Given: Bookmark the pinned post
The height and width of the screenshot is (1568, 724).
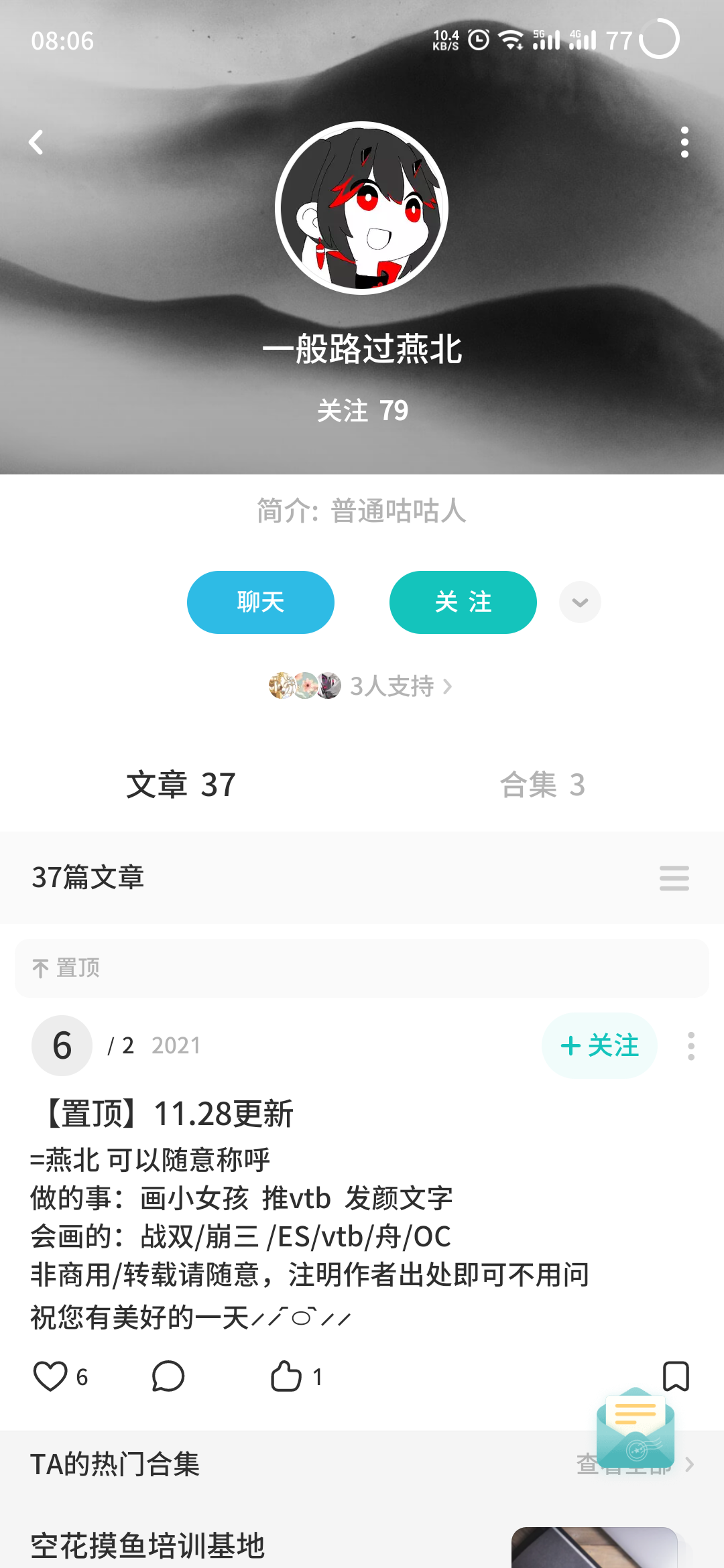Looking at the screenshot, I should coord(676,1376).
